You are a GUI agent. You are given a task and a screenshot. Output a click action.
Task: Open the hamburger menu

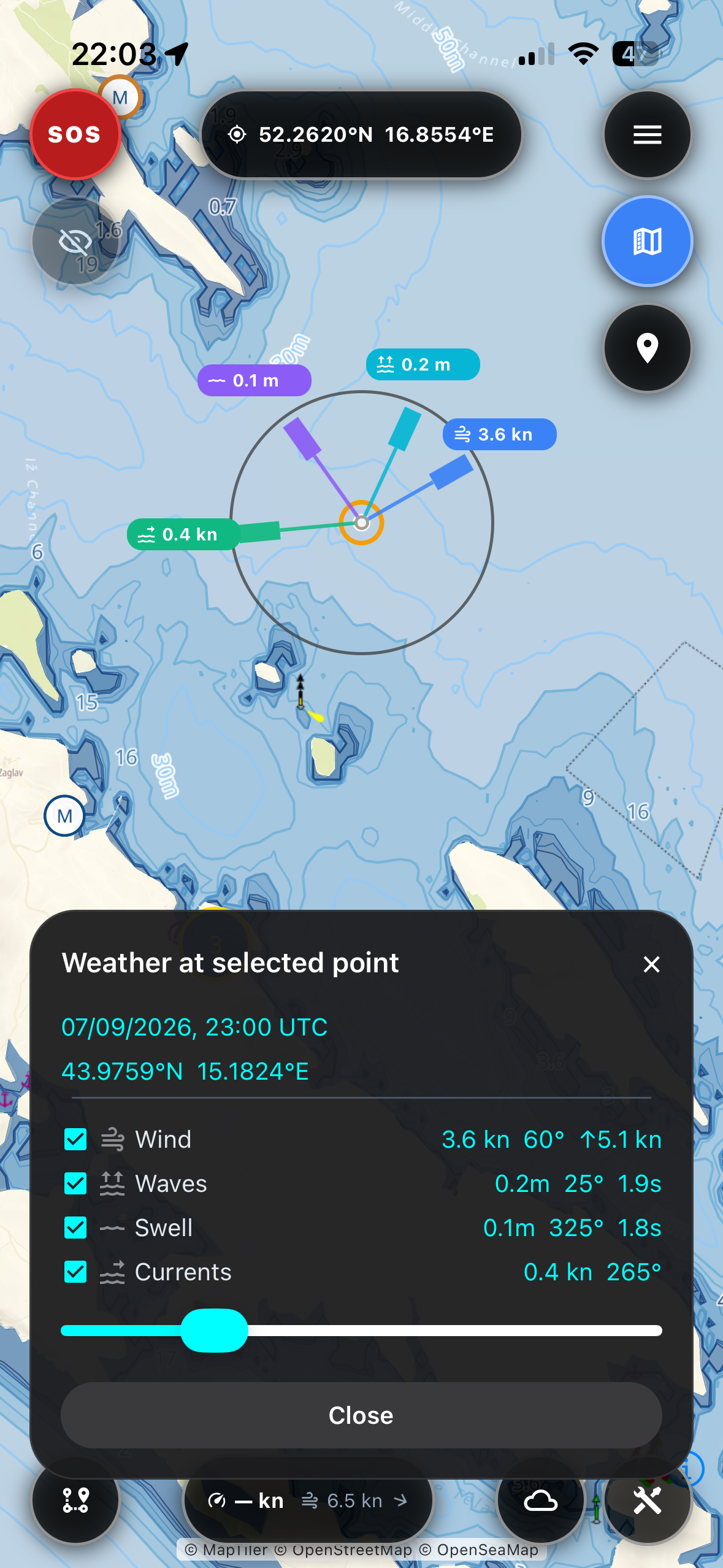coord(647,134)
